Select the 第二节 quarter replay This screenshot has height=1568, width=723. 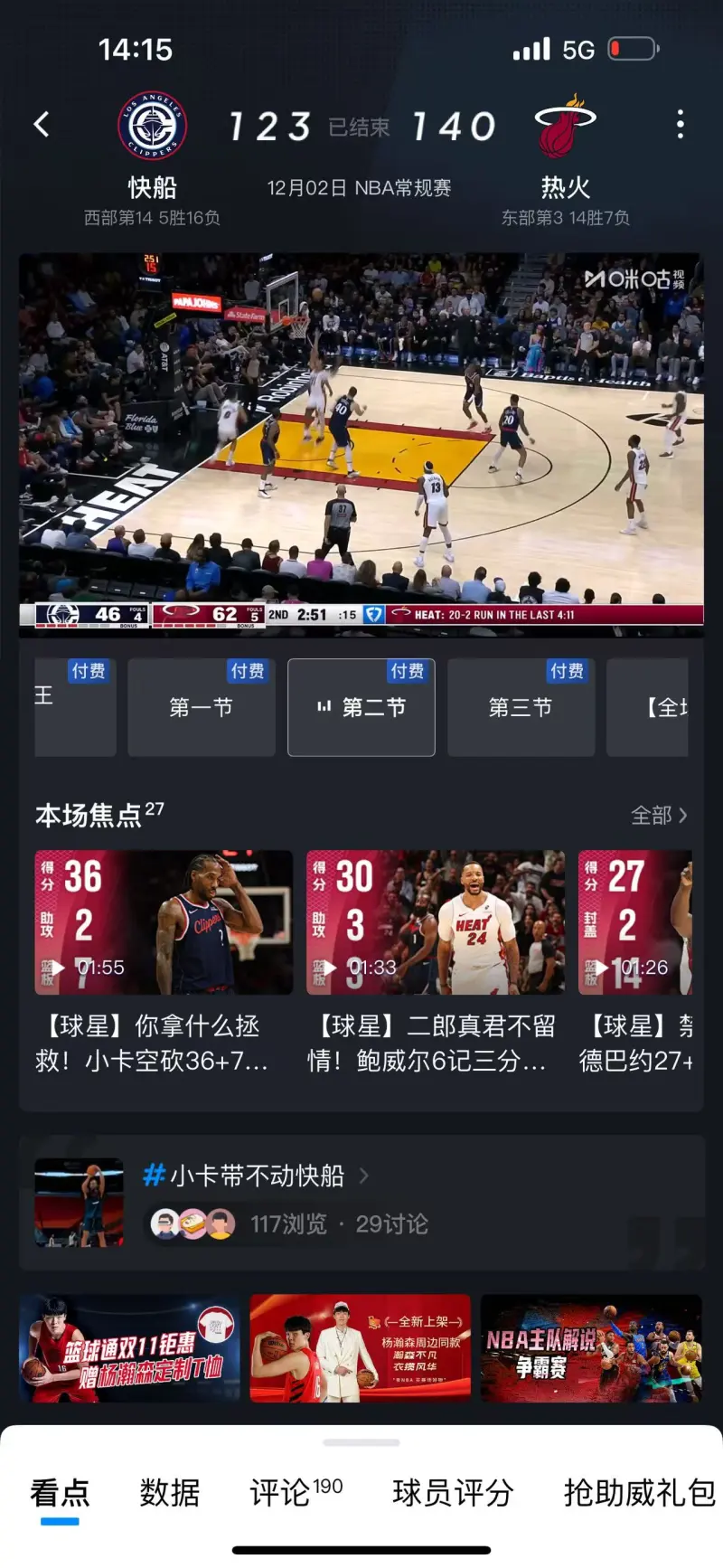point(361,707)
